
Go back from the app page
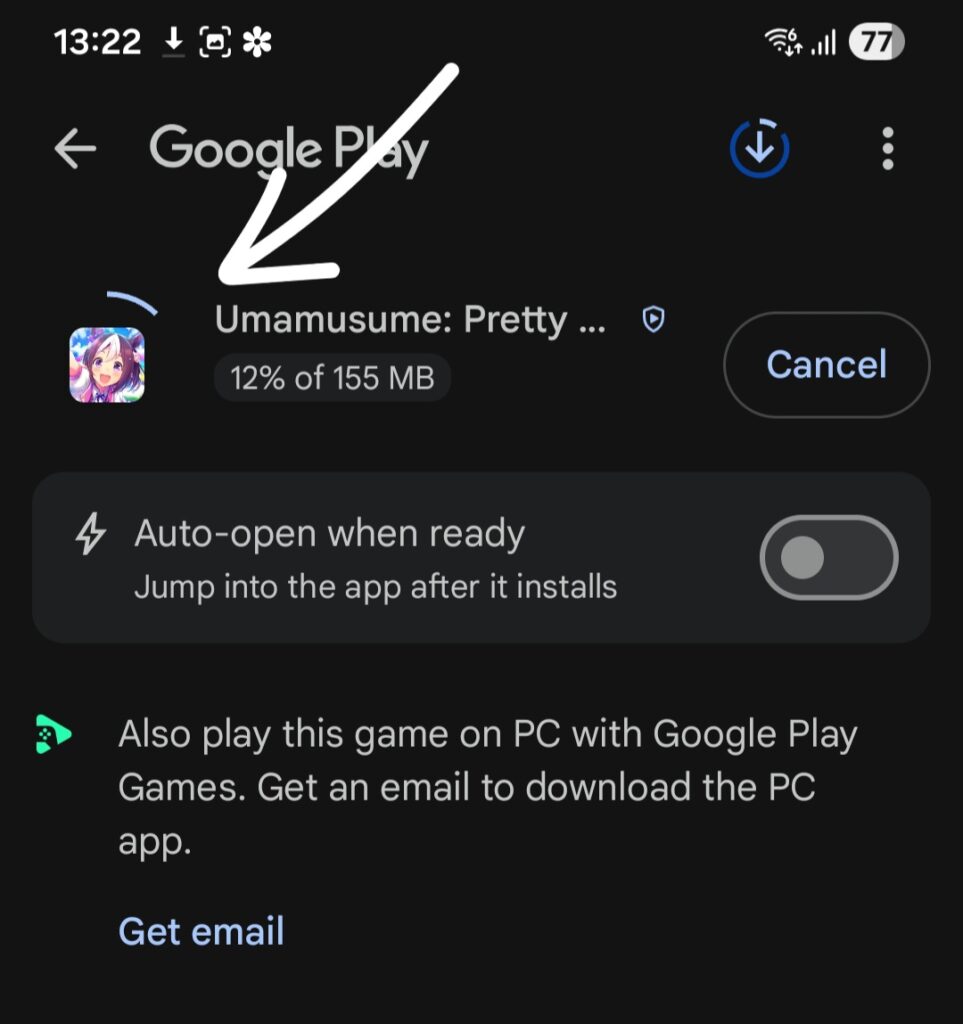click(75, 149)
